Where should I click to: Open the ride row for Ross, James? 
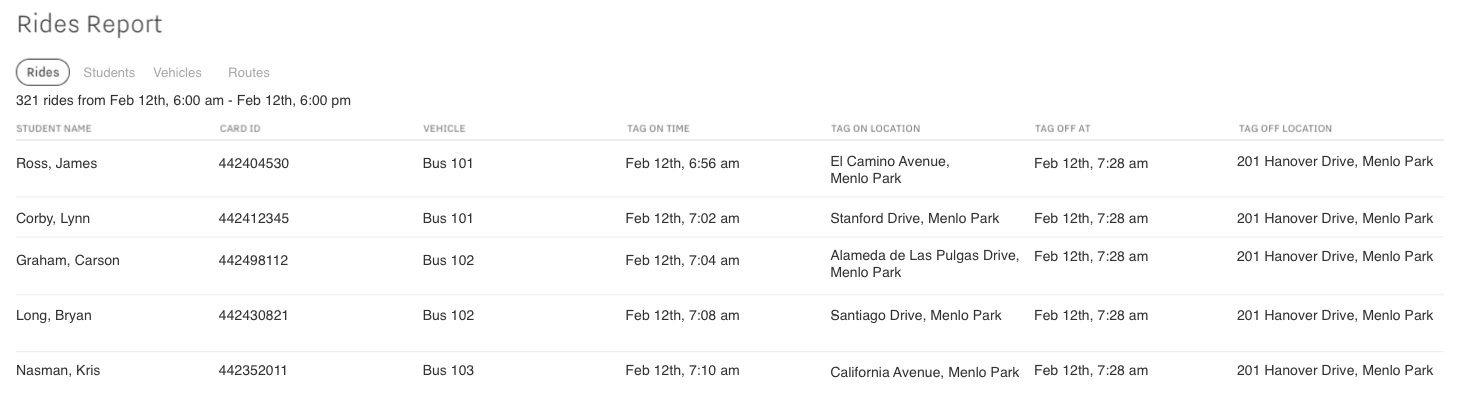(x=57, y=164)
